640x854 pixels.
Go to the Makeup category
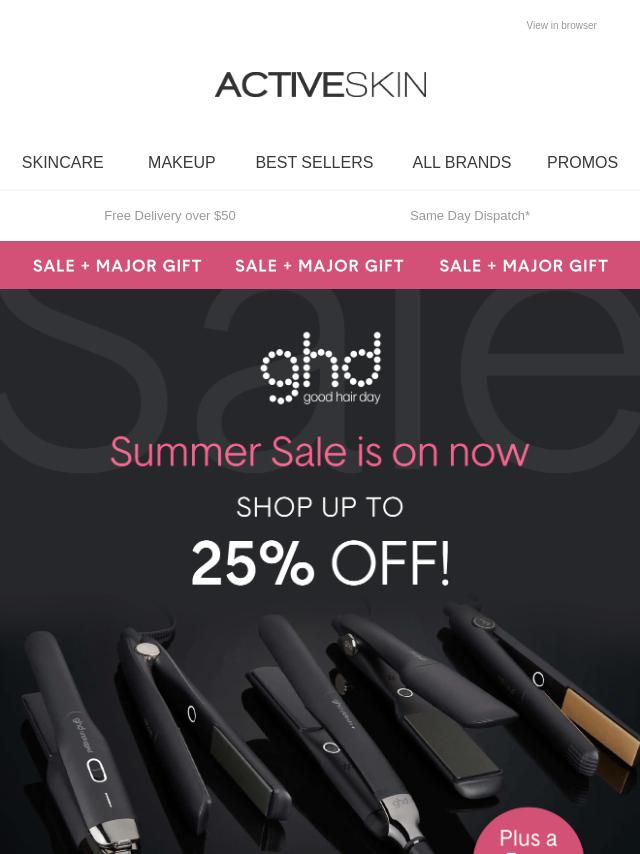tap(181, 162)
